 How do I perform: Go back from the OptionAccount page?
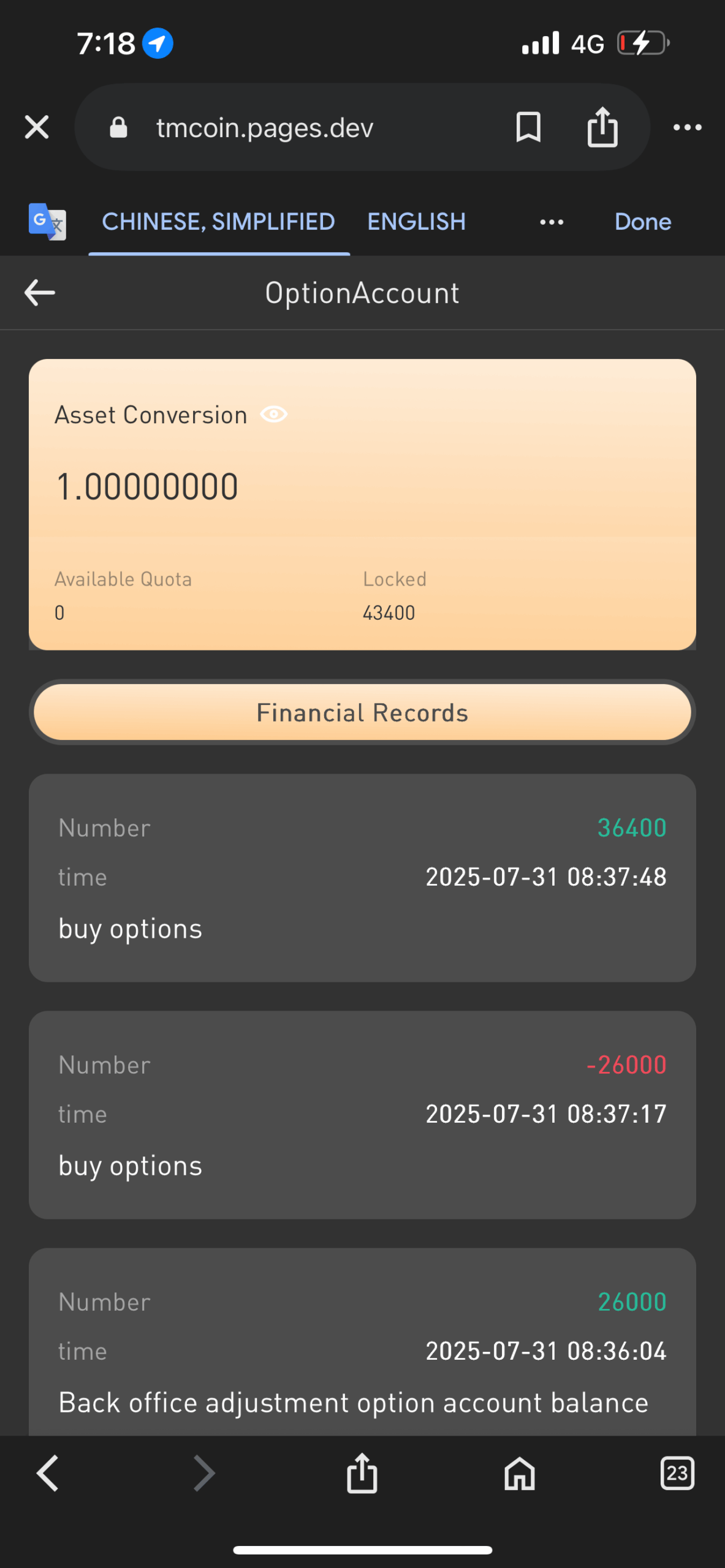click(x=40, y=293)
